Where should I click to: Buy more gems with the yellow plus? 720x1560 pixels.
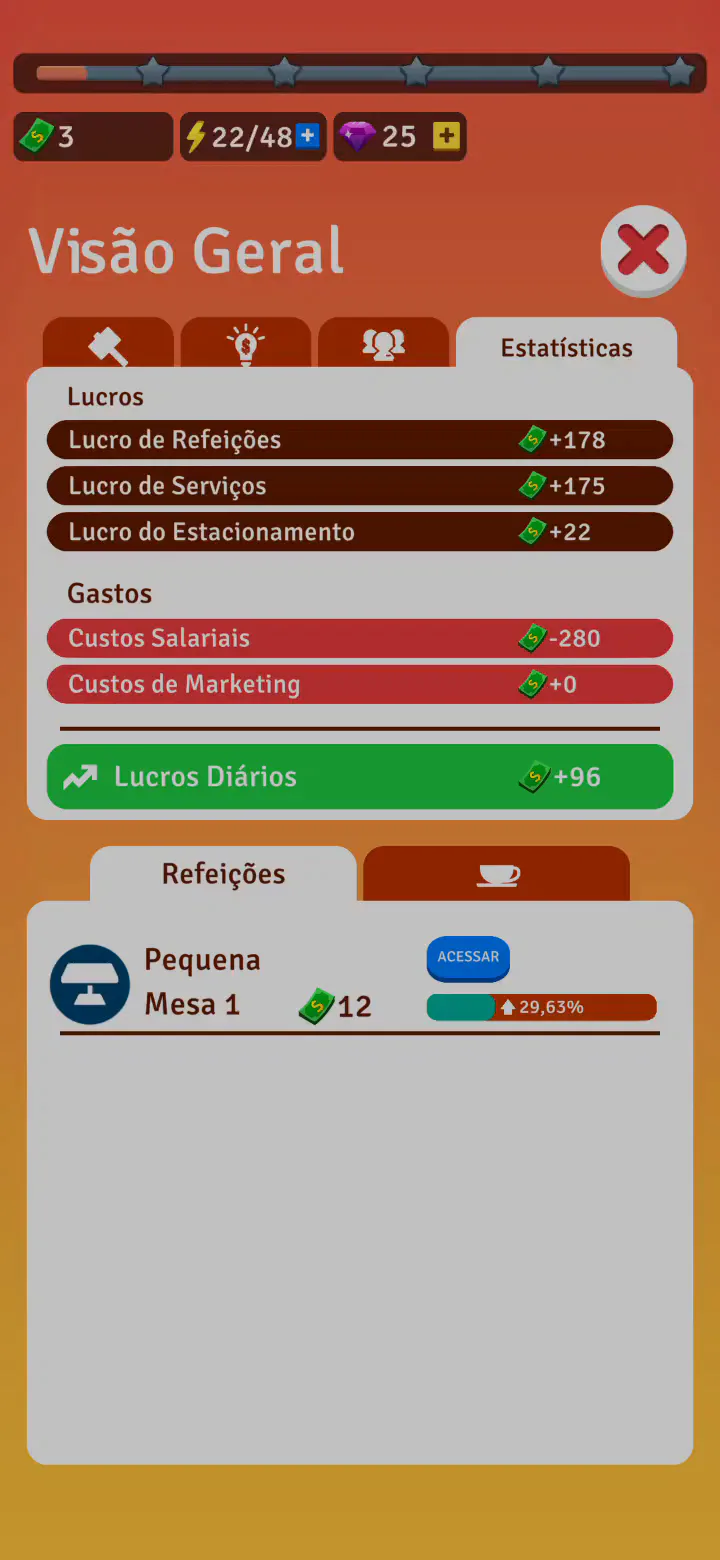click(446, 136)
